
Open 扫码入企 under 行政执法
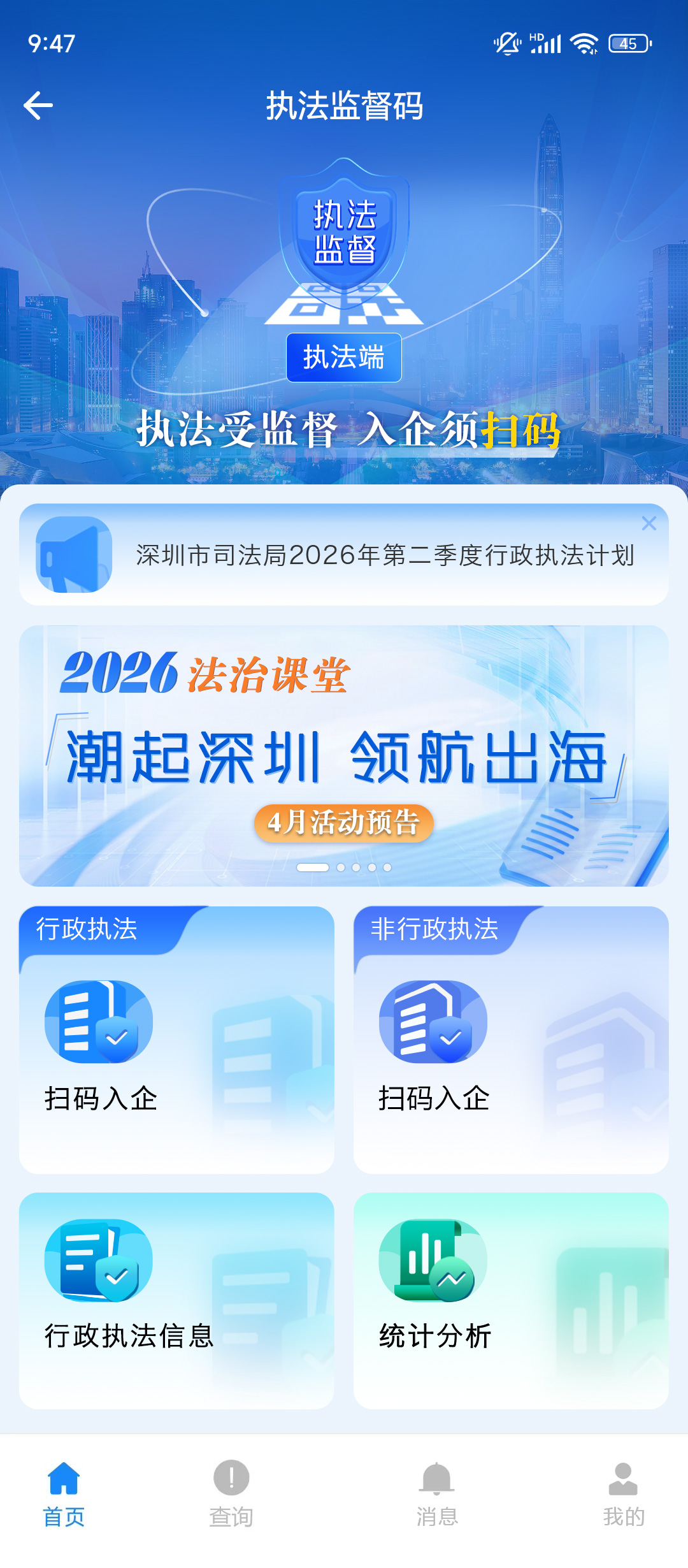pos(176,1040)
